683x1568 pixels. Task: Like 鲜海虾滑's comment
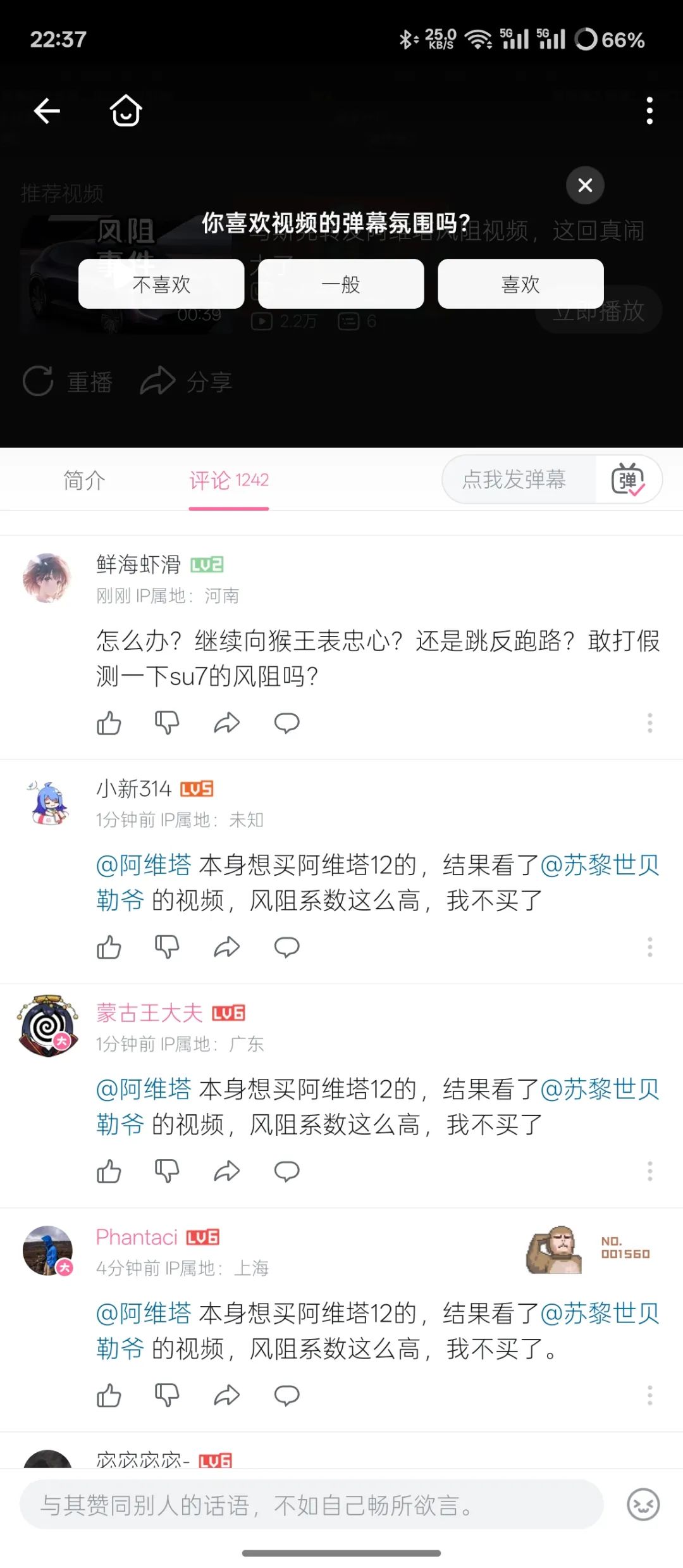click(109, 723)
